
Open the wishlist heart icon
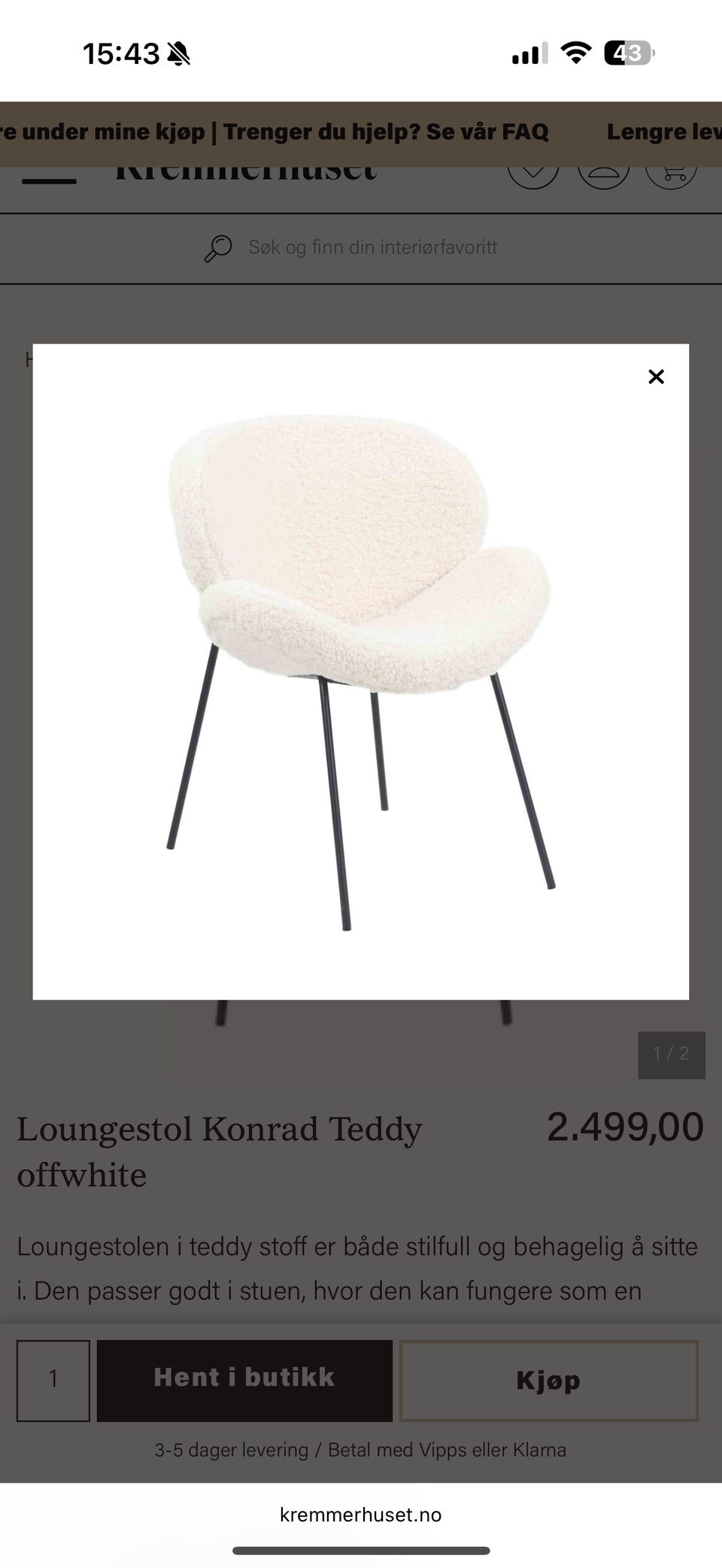point(532,176)
